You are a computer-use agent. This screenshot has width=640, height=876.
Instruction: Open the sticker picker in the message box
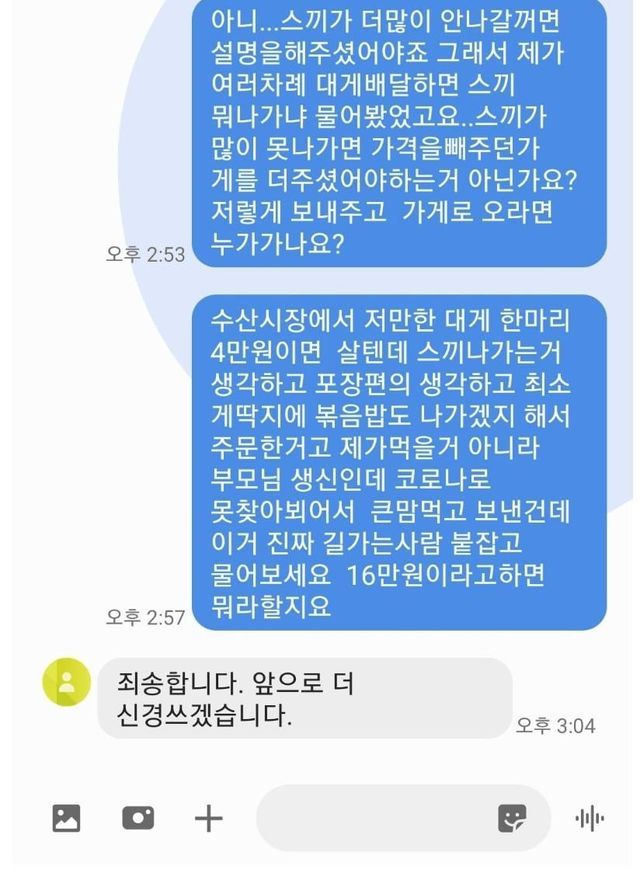512,818
